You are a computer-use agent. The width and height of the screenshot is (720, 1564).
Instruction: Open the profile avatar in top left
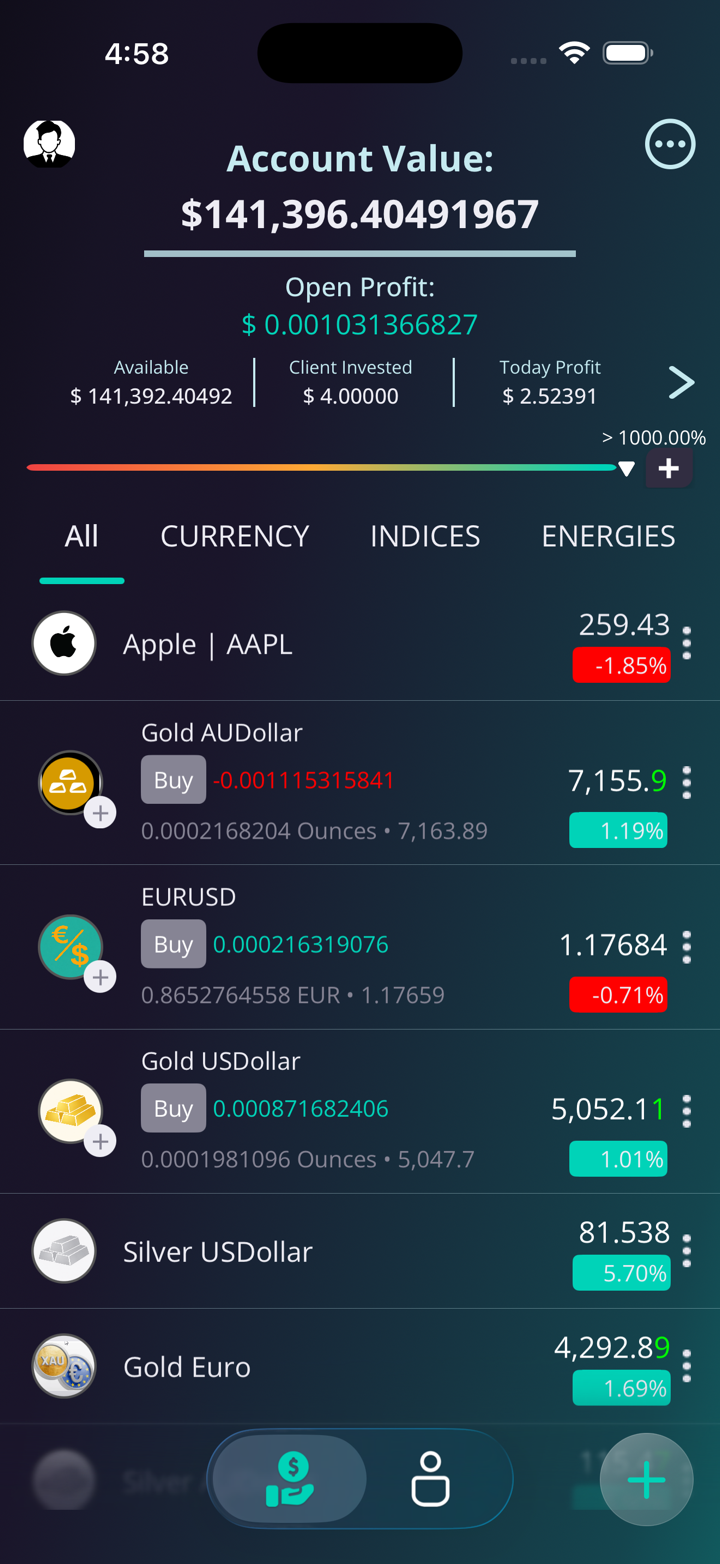(49, 143)
